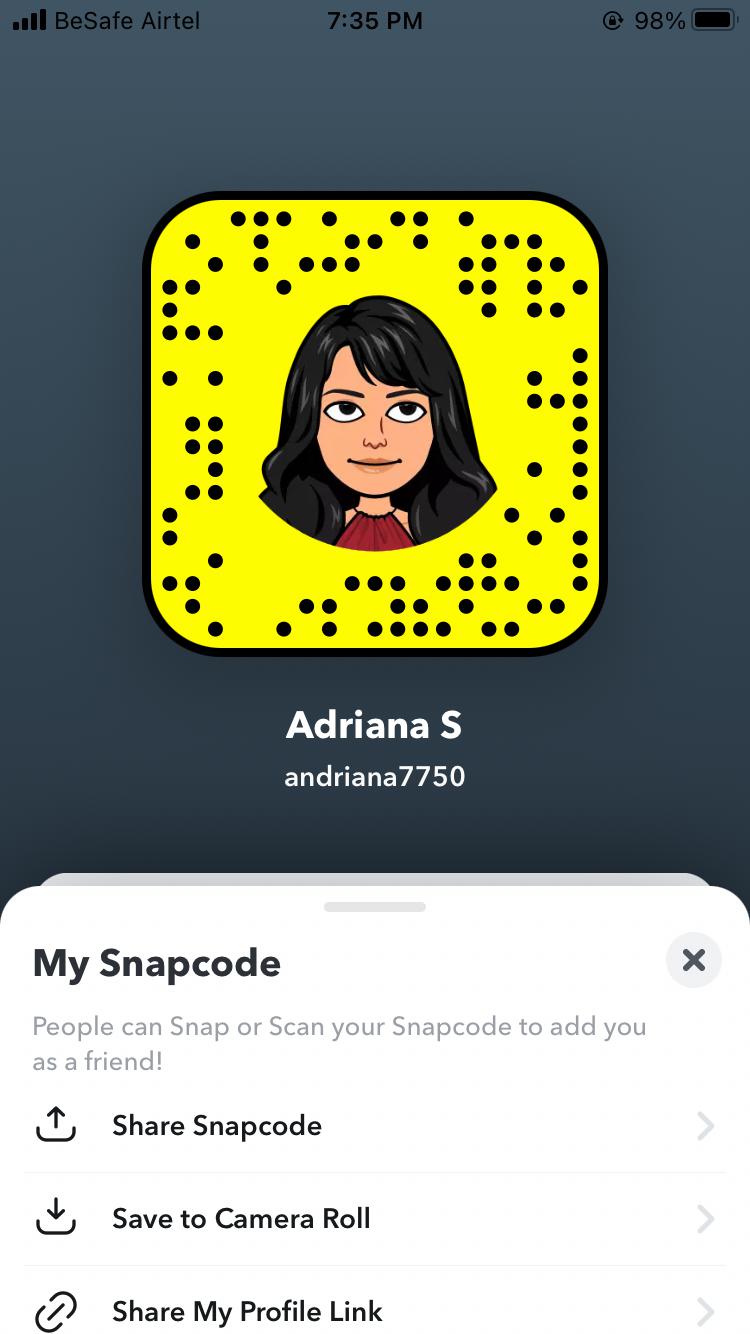This screenshot has width=750, height=1334.
Task: Close the My Snapcode sheet
Action: pos(693,961)
